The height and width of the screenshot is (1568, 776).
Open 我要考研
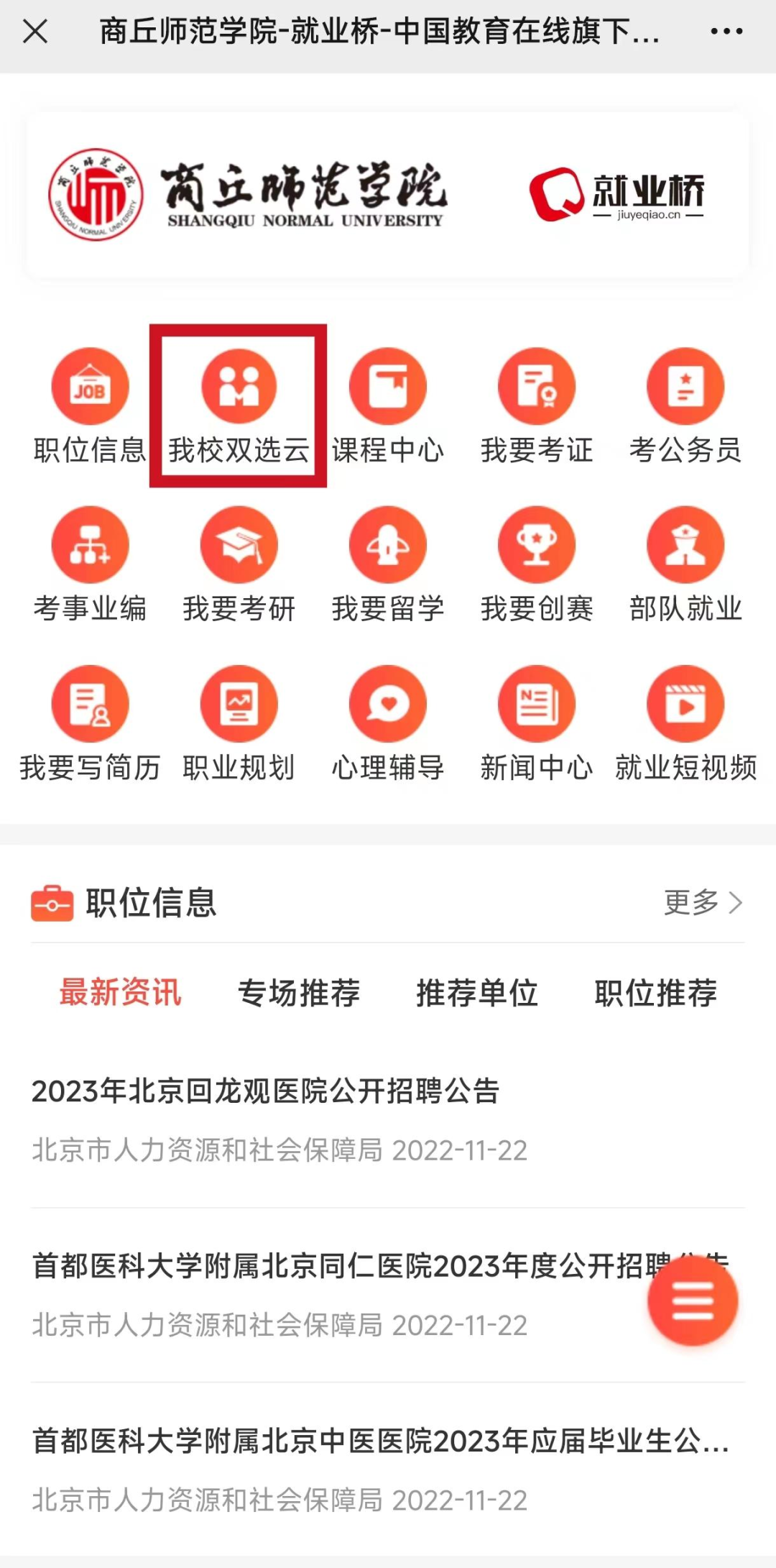[x=239, y=545]
